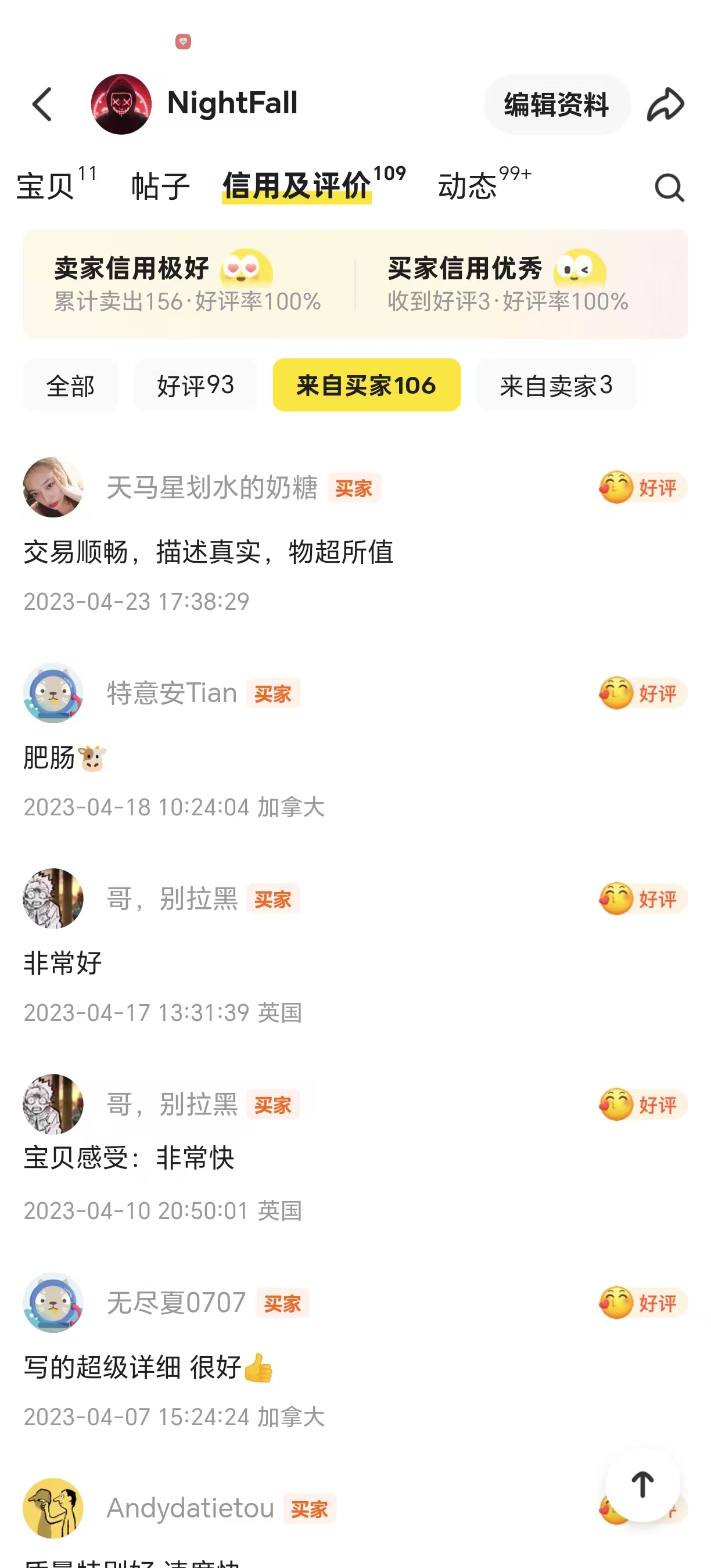The width and height of the screenshot is (711, 1568).
Task: Select the 全部 review filter
Action: [70, 384]
